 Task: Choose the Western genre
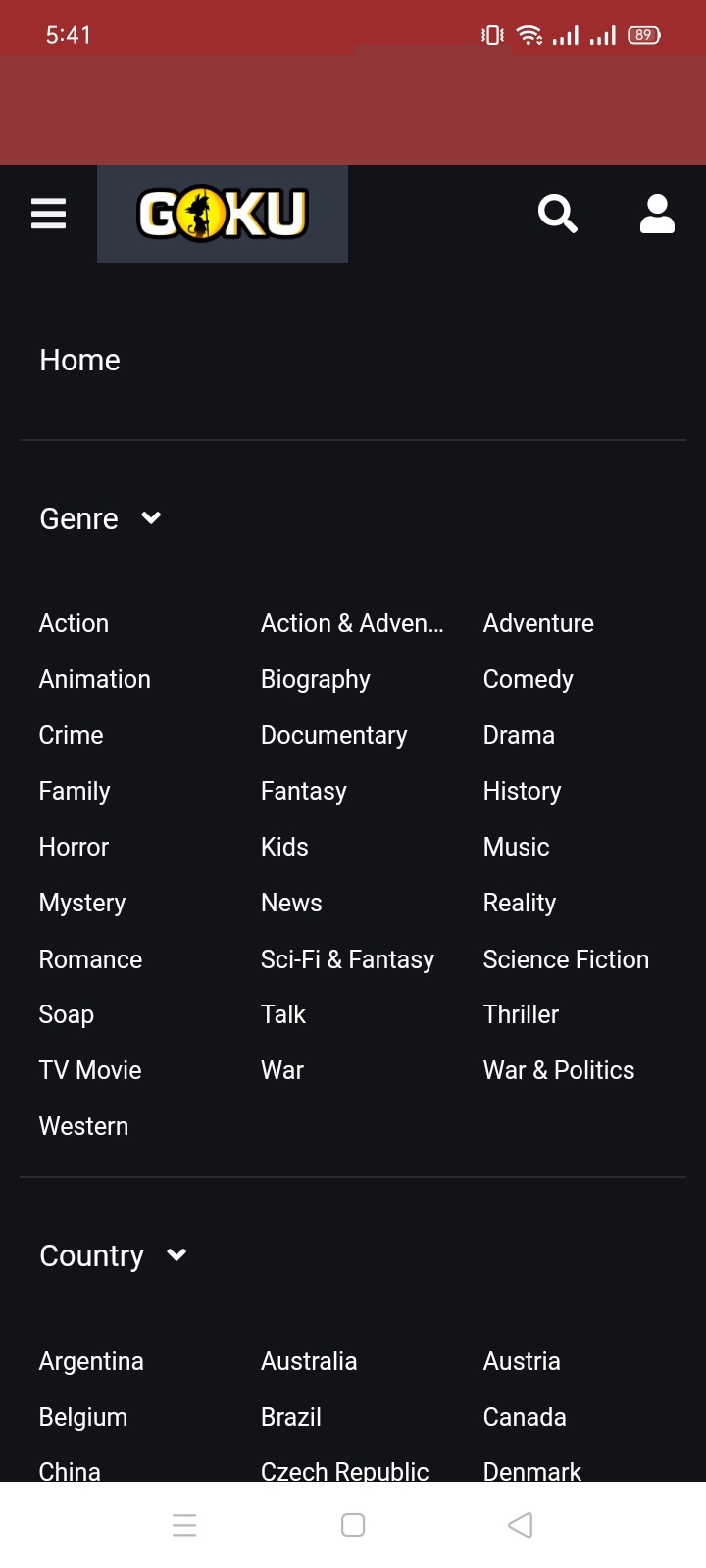pyautogui.click(x=83, y=1126)
